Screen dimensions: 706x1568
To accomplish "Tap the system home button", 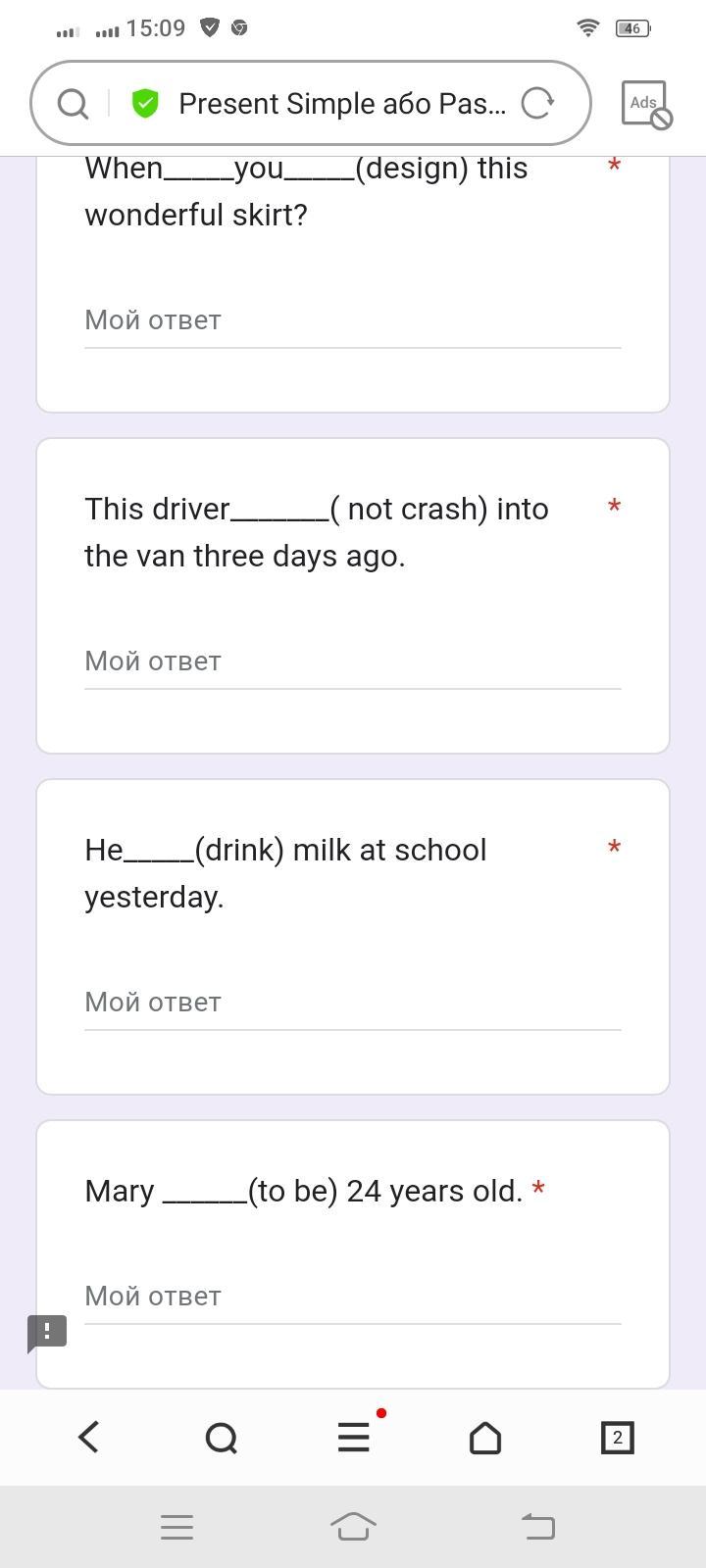I will (x=353, y=1526).
